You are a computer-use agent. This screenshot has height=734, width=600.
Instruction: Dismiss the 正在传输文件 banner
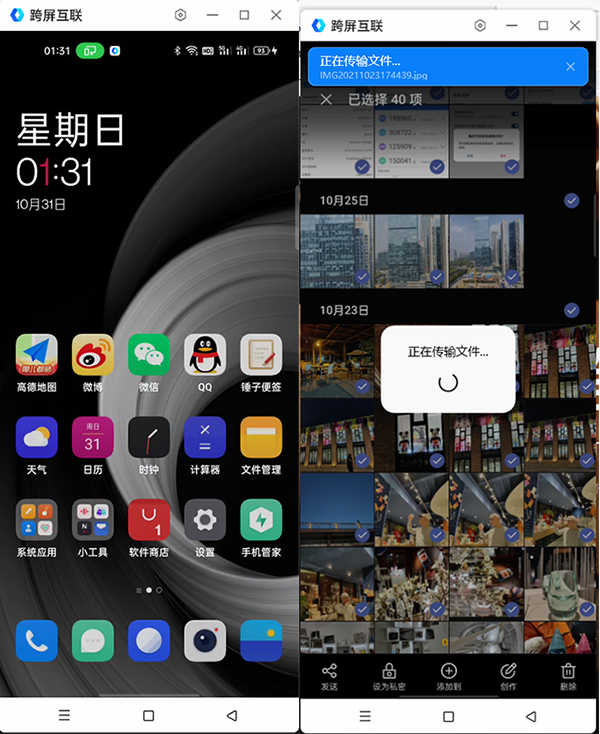click(570, 67)
